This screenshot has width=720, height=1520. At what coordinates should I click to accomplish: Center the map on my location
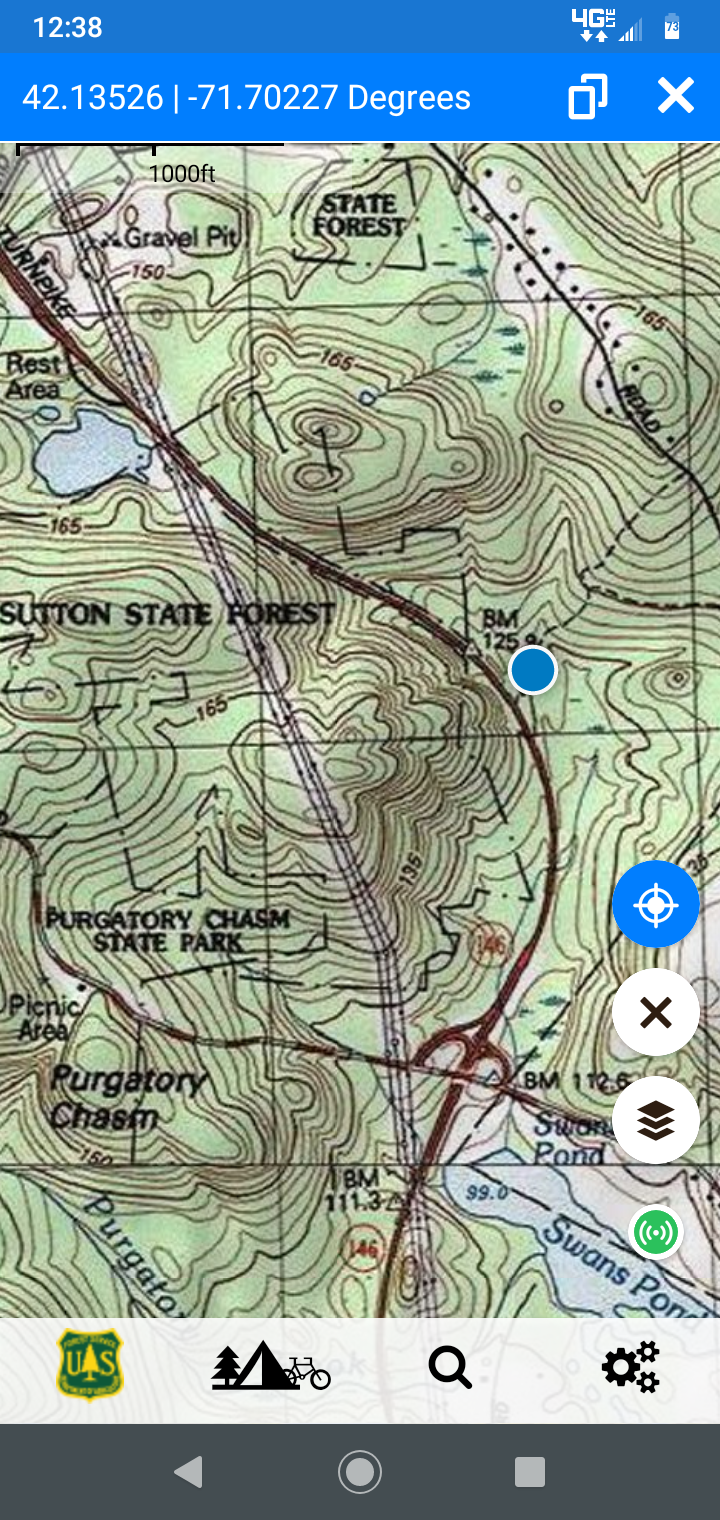pyautogui.click(x=656, y=904)
